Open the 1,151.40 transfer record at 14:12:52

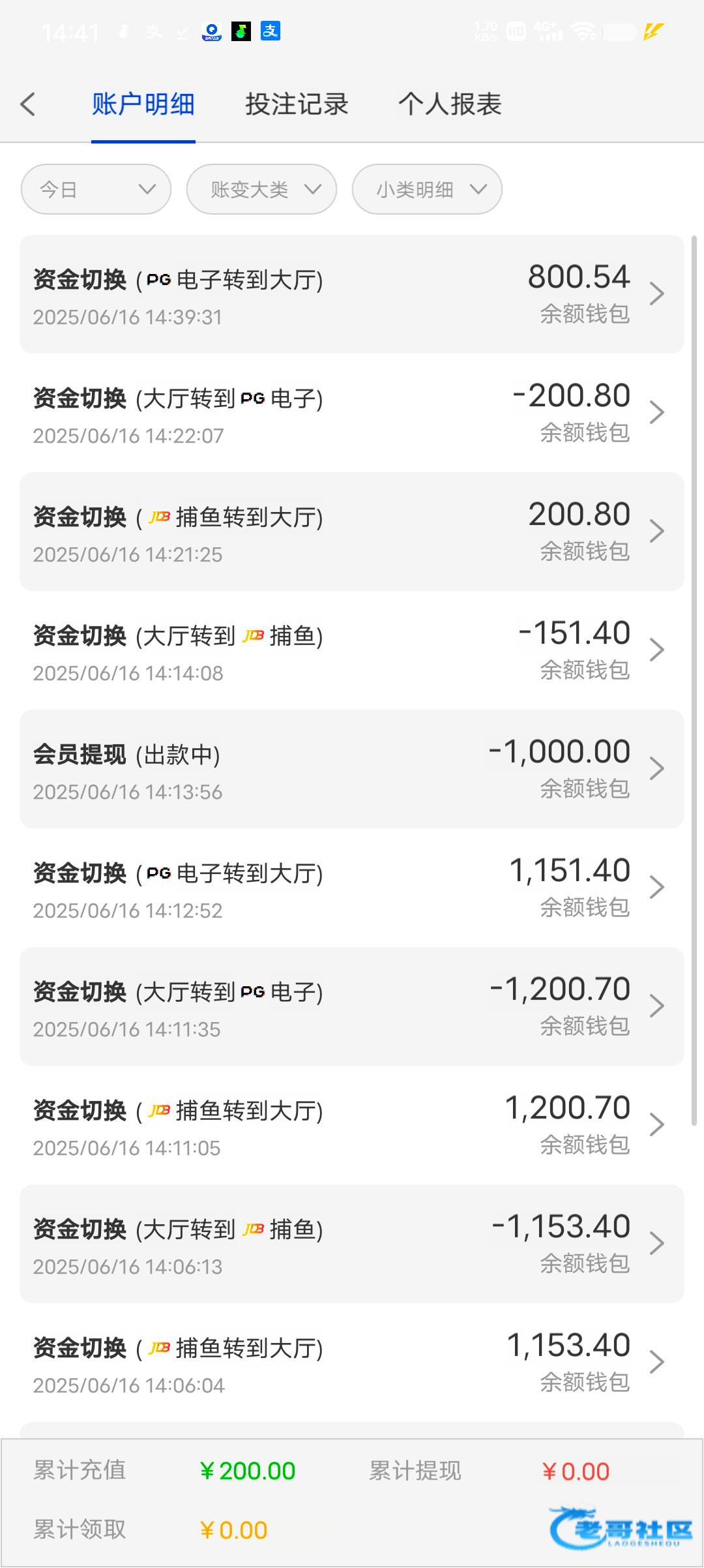(352, 888)
